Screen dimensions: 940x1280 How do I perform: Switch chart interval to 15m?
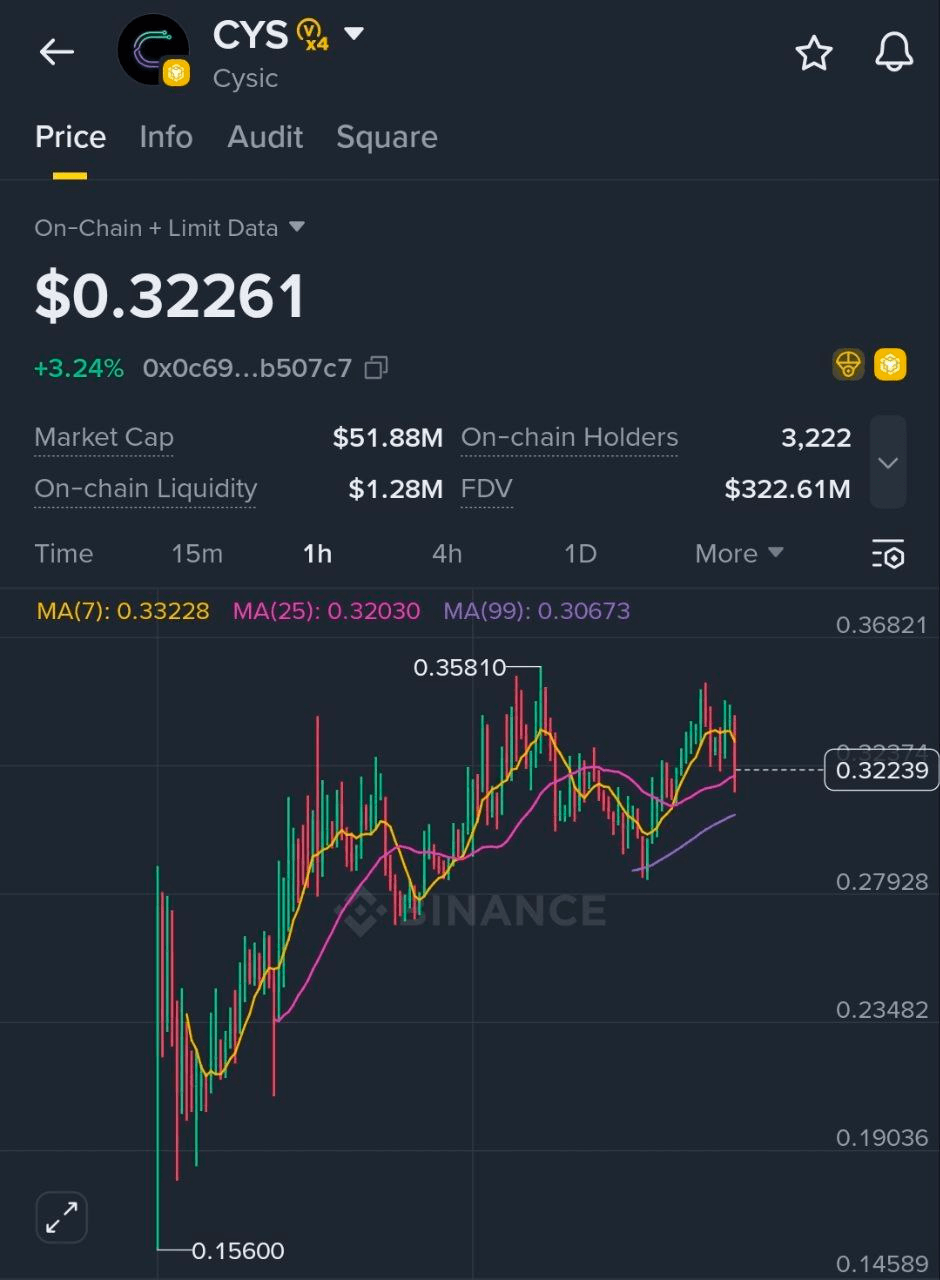point(197,554)
